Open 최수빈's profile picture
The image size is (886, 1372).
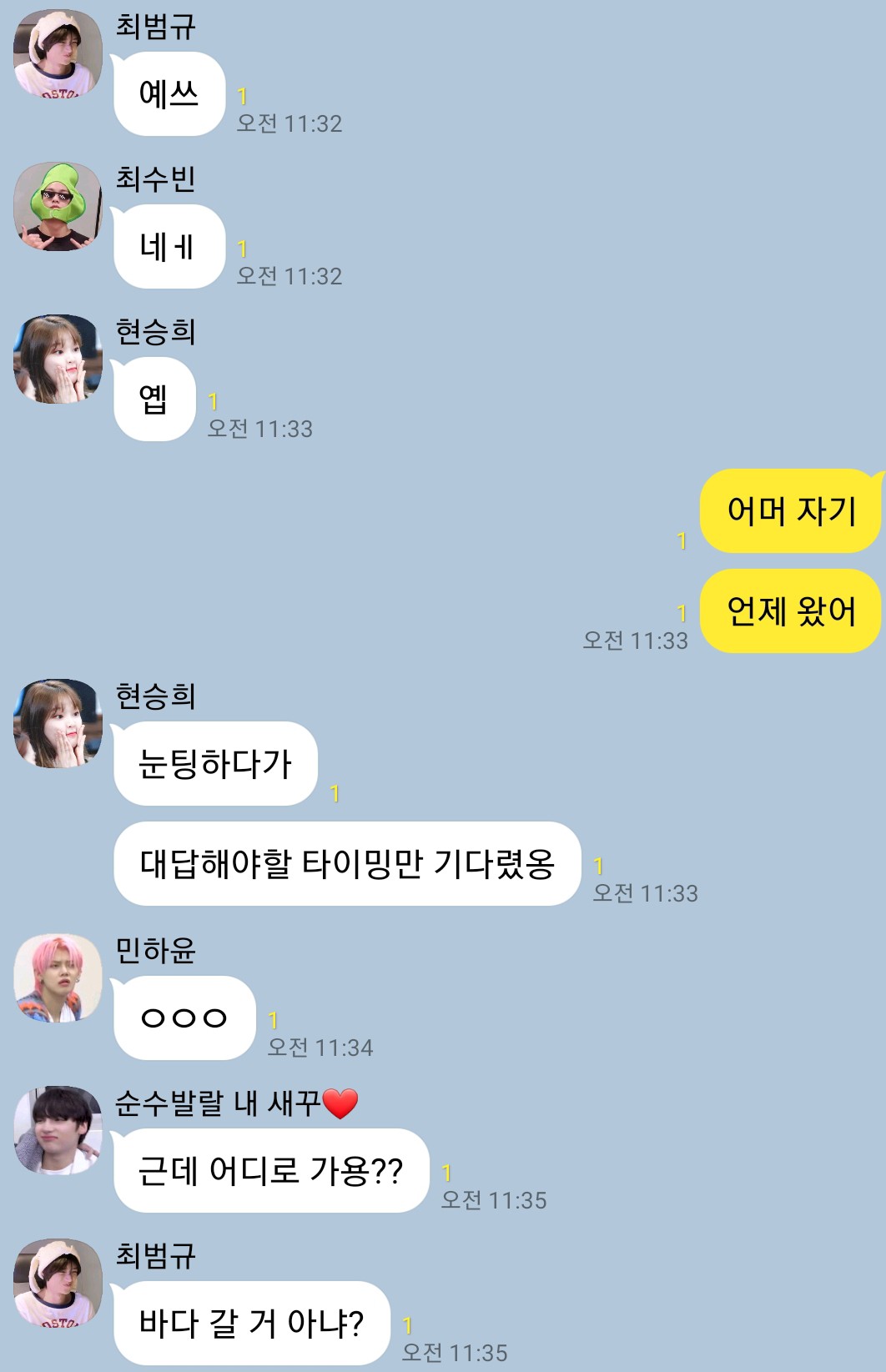click(58, 207)
